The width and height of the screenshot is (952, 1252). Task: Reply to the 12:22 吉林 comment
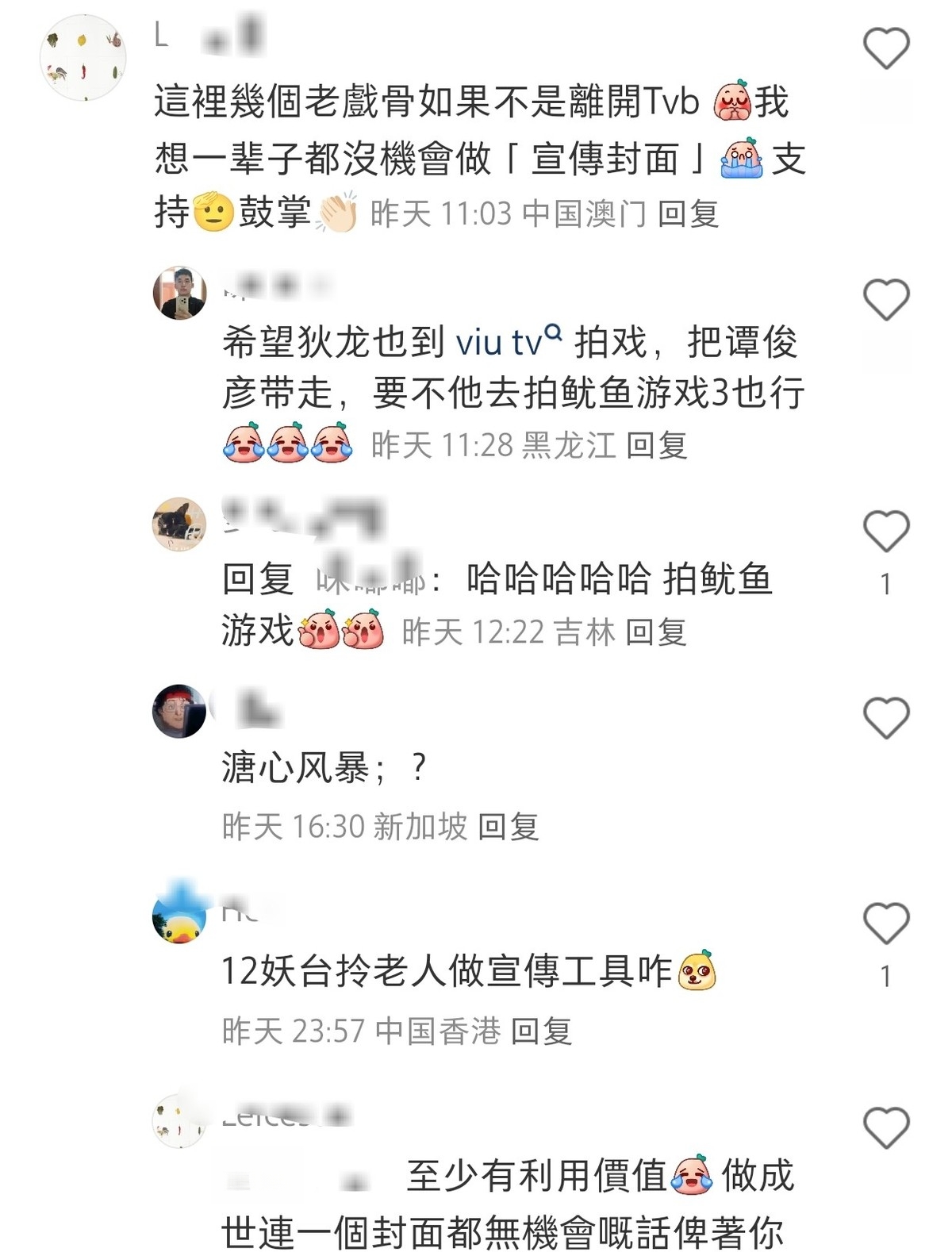click(655, 632)
